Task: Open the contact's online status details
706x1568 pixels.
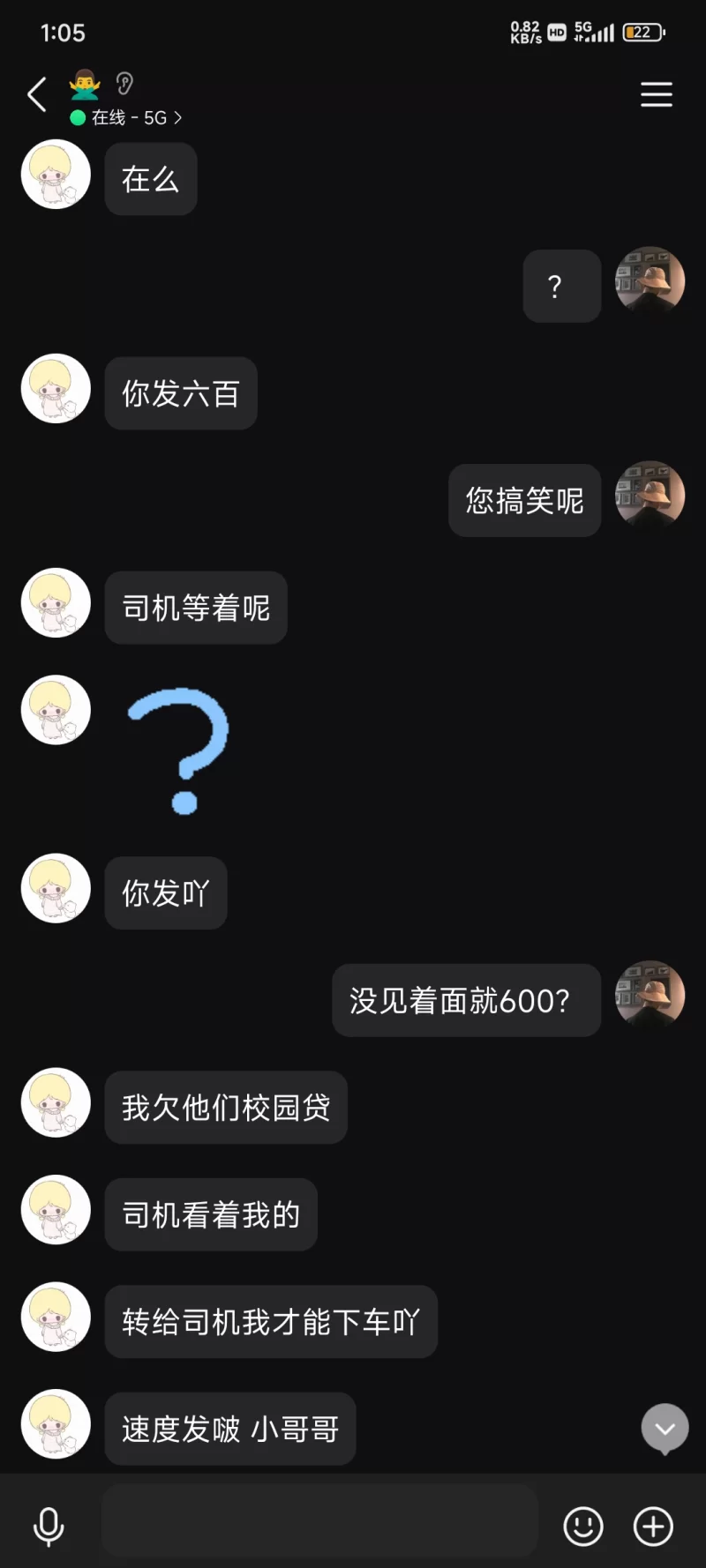Action: coord(128,117)
